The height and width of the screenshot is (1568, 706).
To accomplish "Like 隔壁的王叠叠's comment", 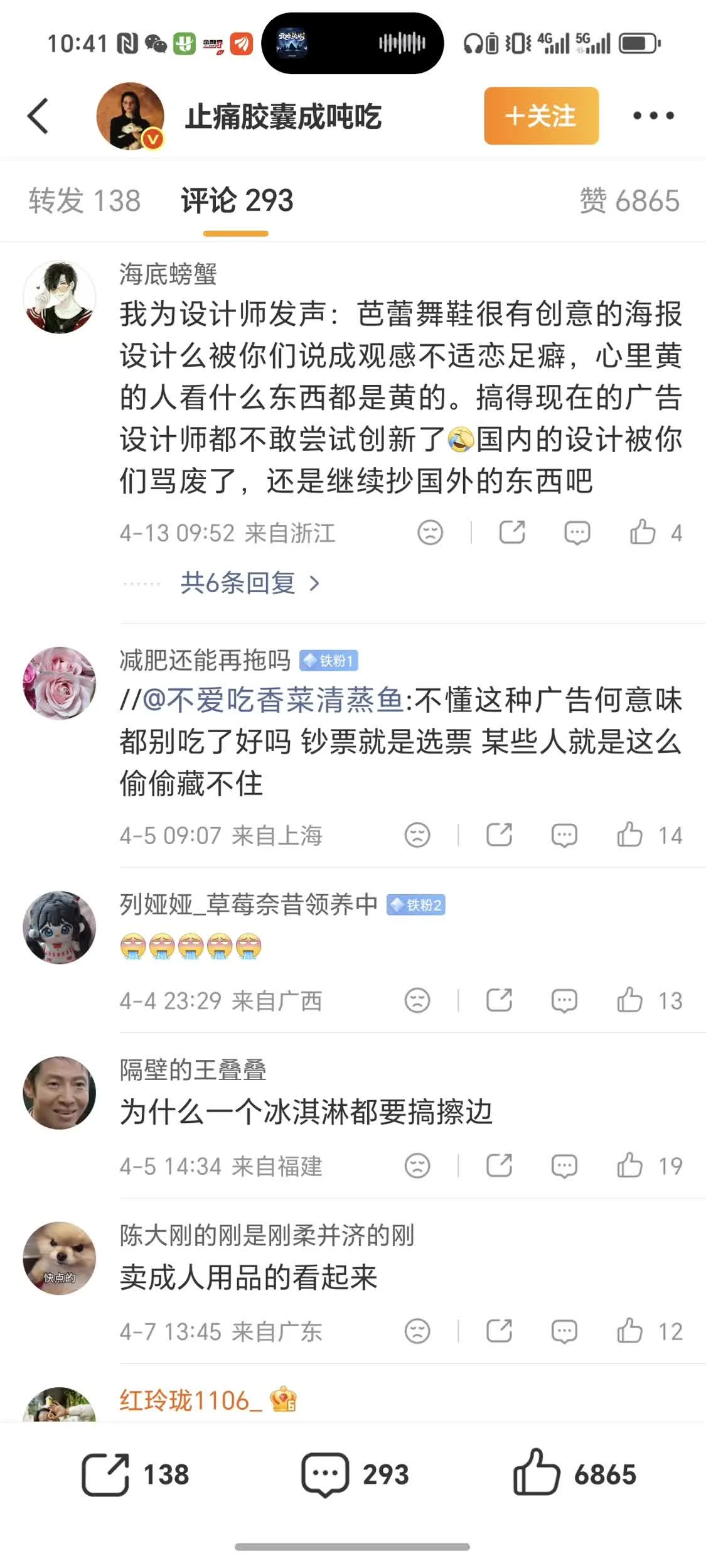I will (629, 1166).
